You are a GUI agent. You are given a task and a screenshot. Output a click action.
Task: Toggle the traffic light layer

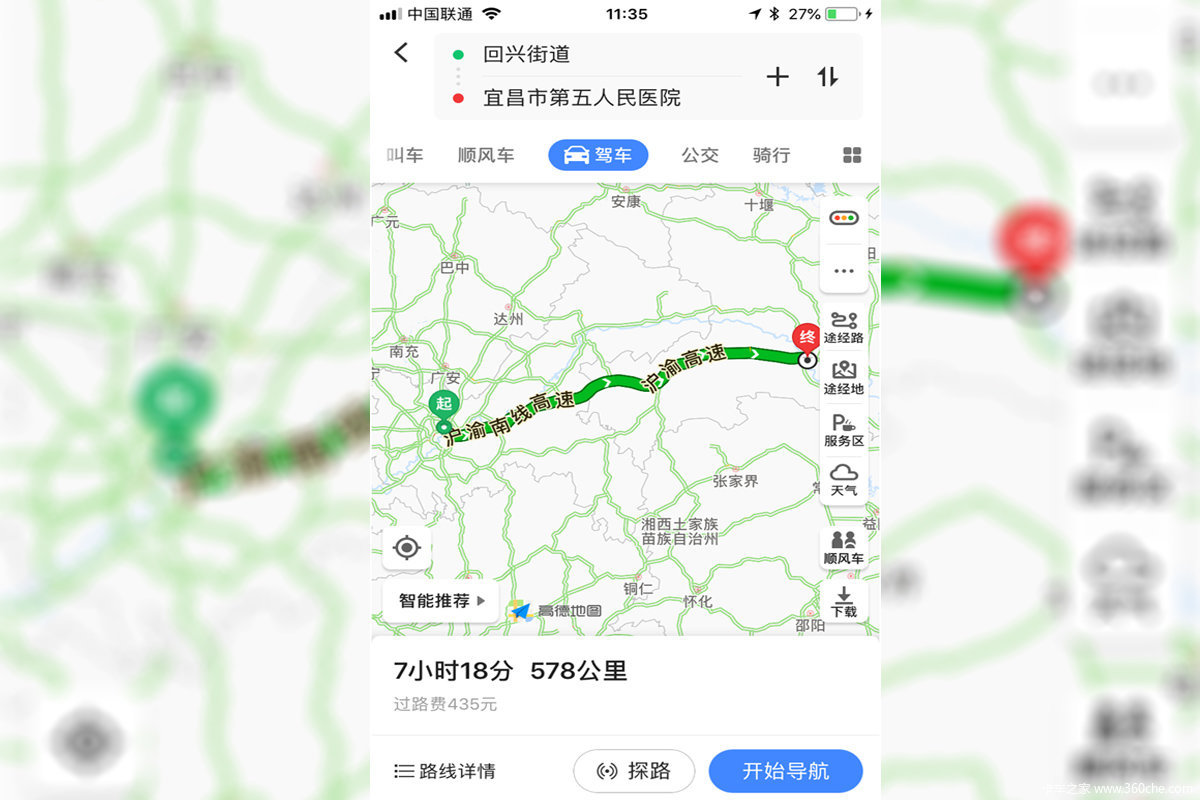tap(844, 218)
